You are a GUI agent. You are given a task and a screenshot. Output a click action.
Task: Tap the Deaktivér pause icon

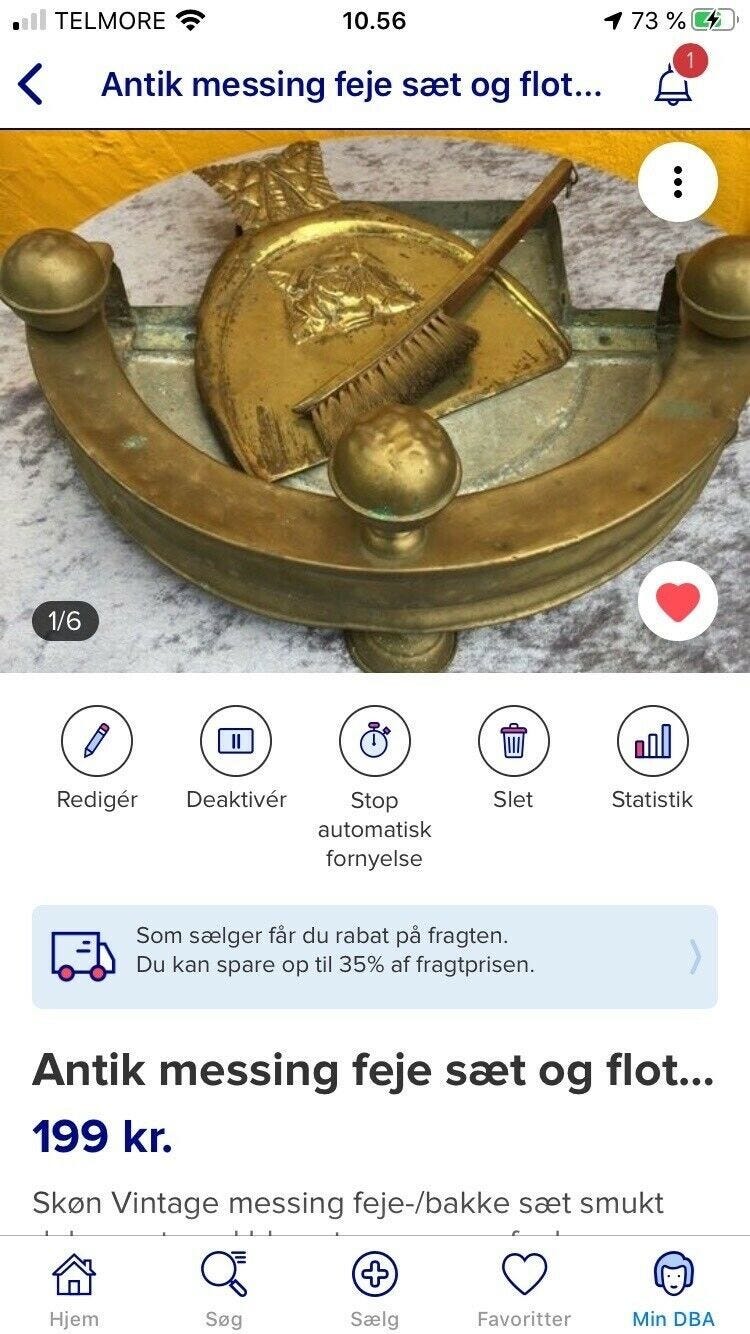(236, 741)
